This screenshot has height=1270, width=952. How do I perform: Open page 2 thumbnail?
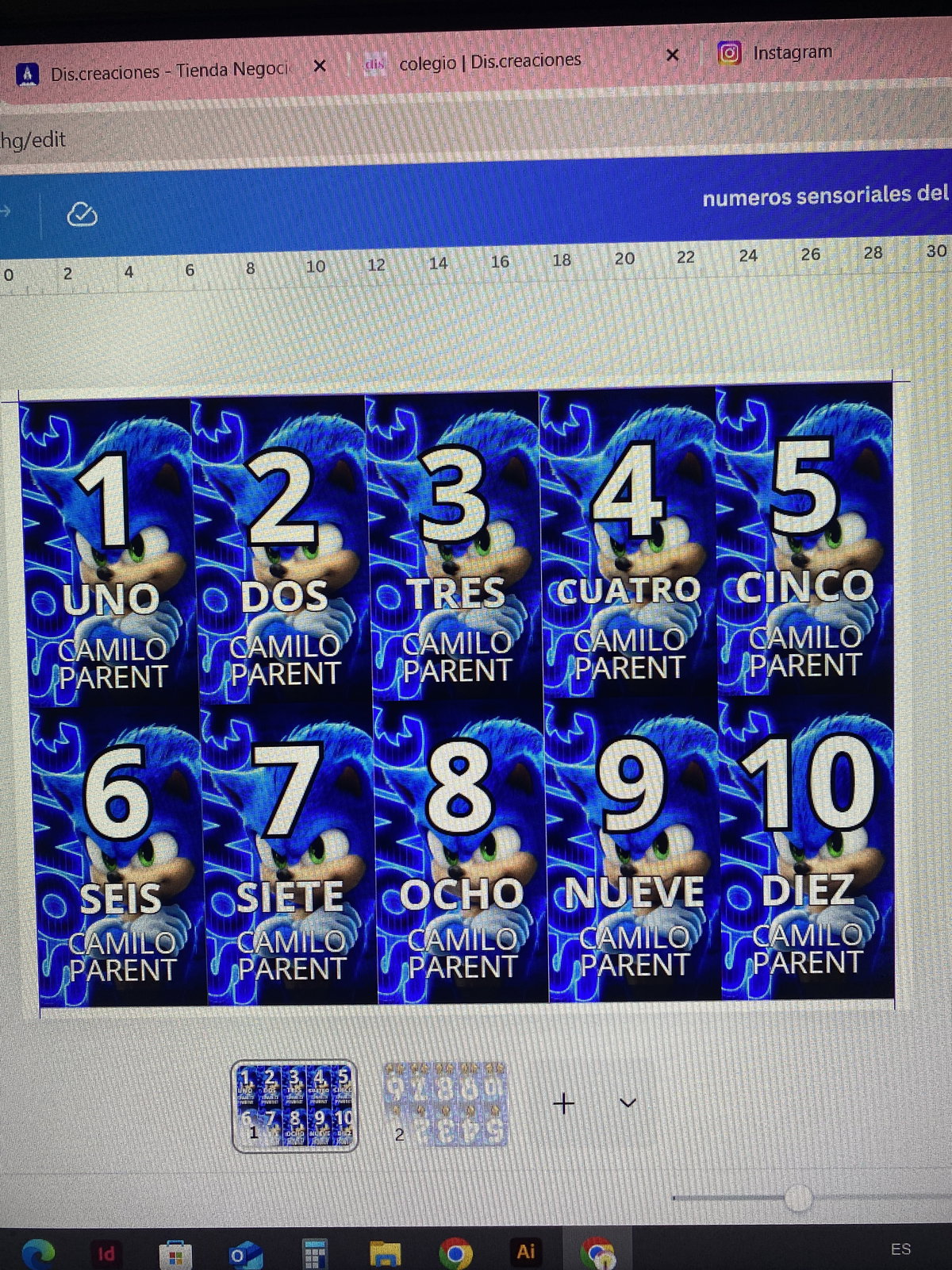click(x=446, y=1104)
